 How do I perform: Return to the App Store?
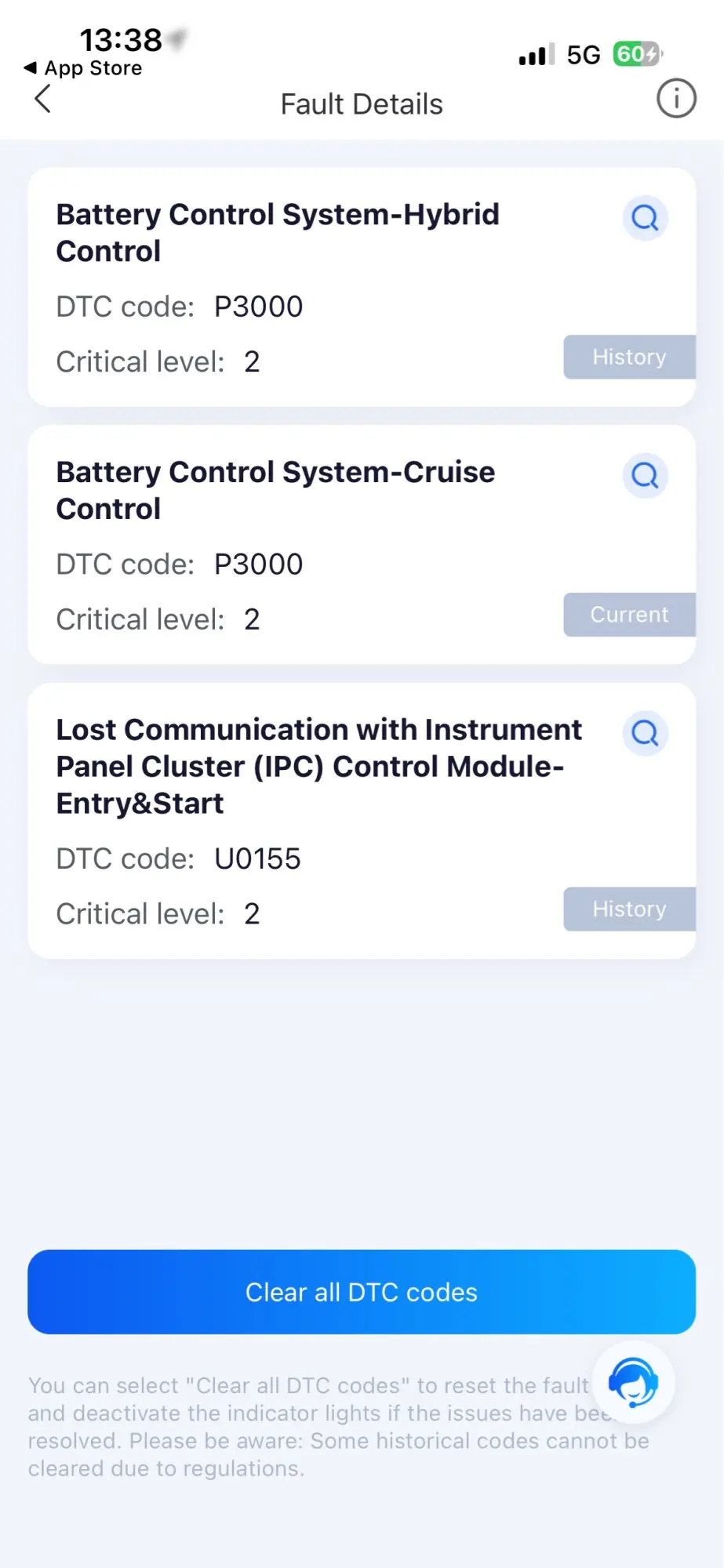(83, 68)
